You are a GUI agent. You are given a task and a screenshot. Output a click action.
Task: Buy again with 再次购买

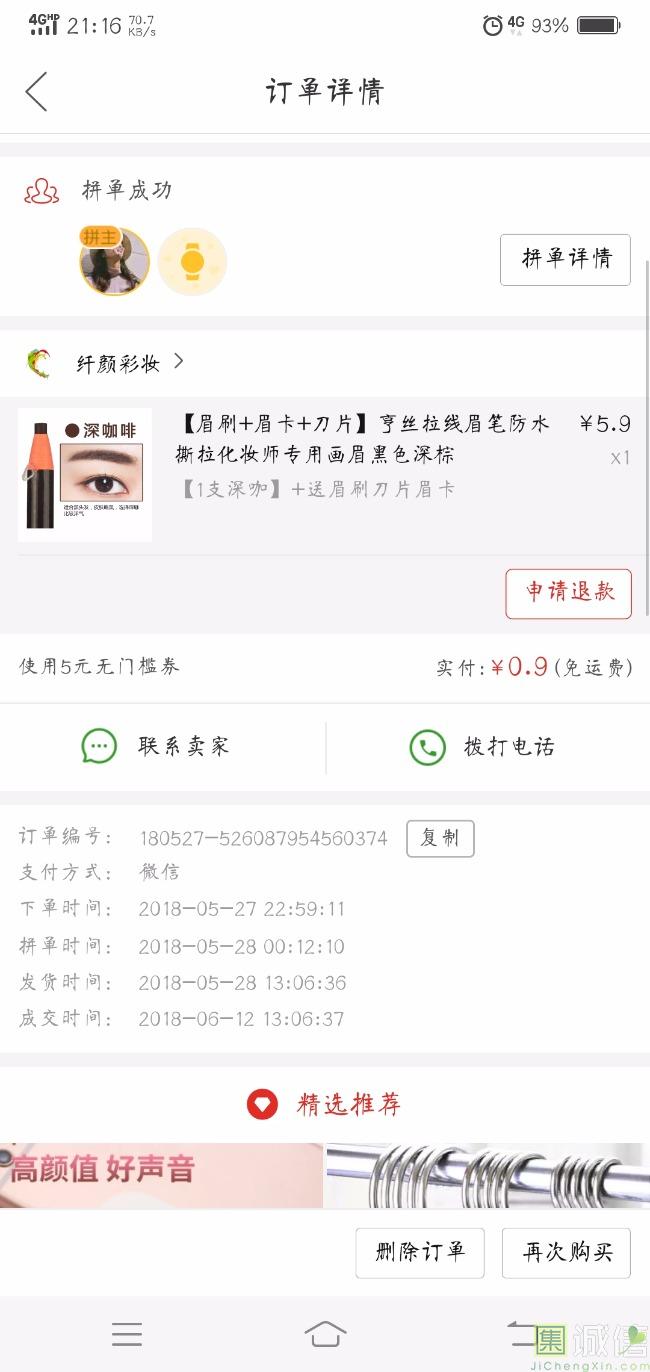pyautogui.click(x=566, y=1252)
